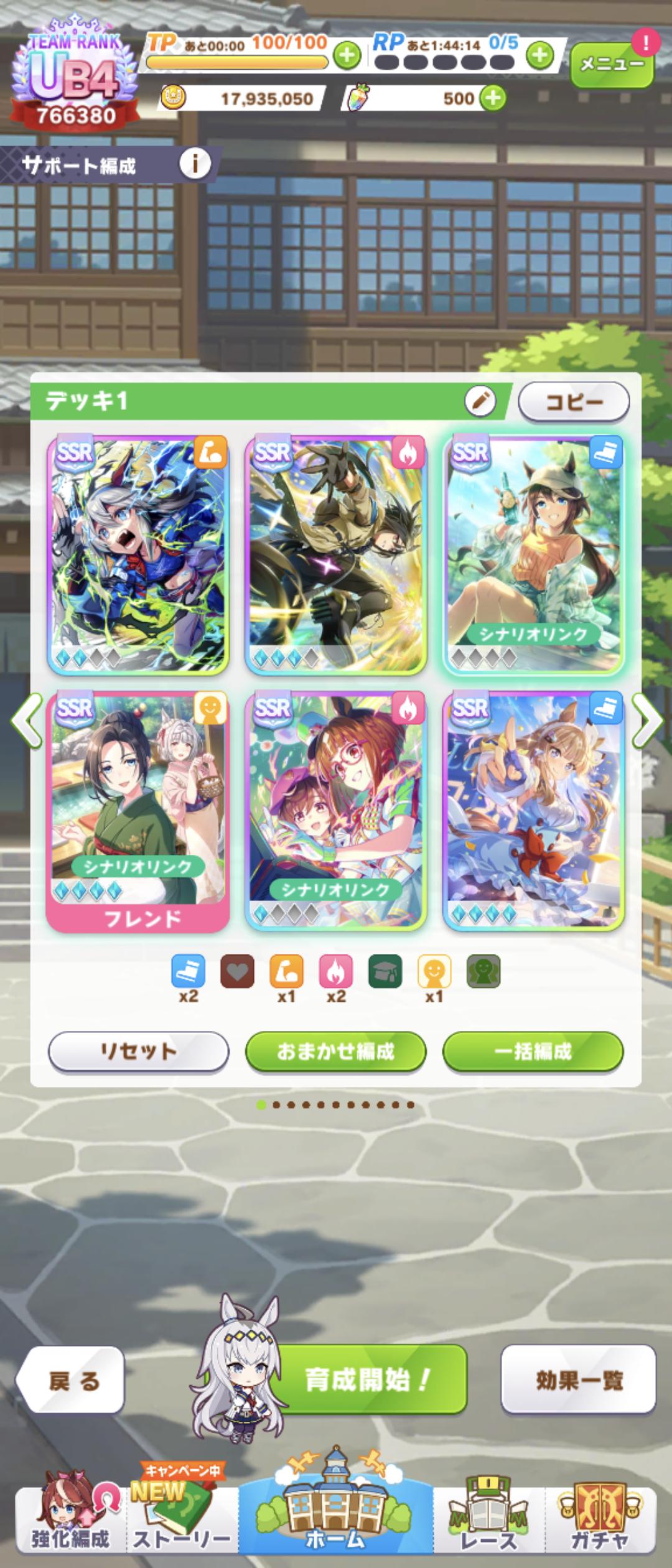Tap the リセット button
Viewport: 672px width, 1568px height.
pyautogui.click(x=138, y=1052)
